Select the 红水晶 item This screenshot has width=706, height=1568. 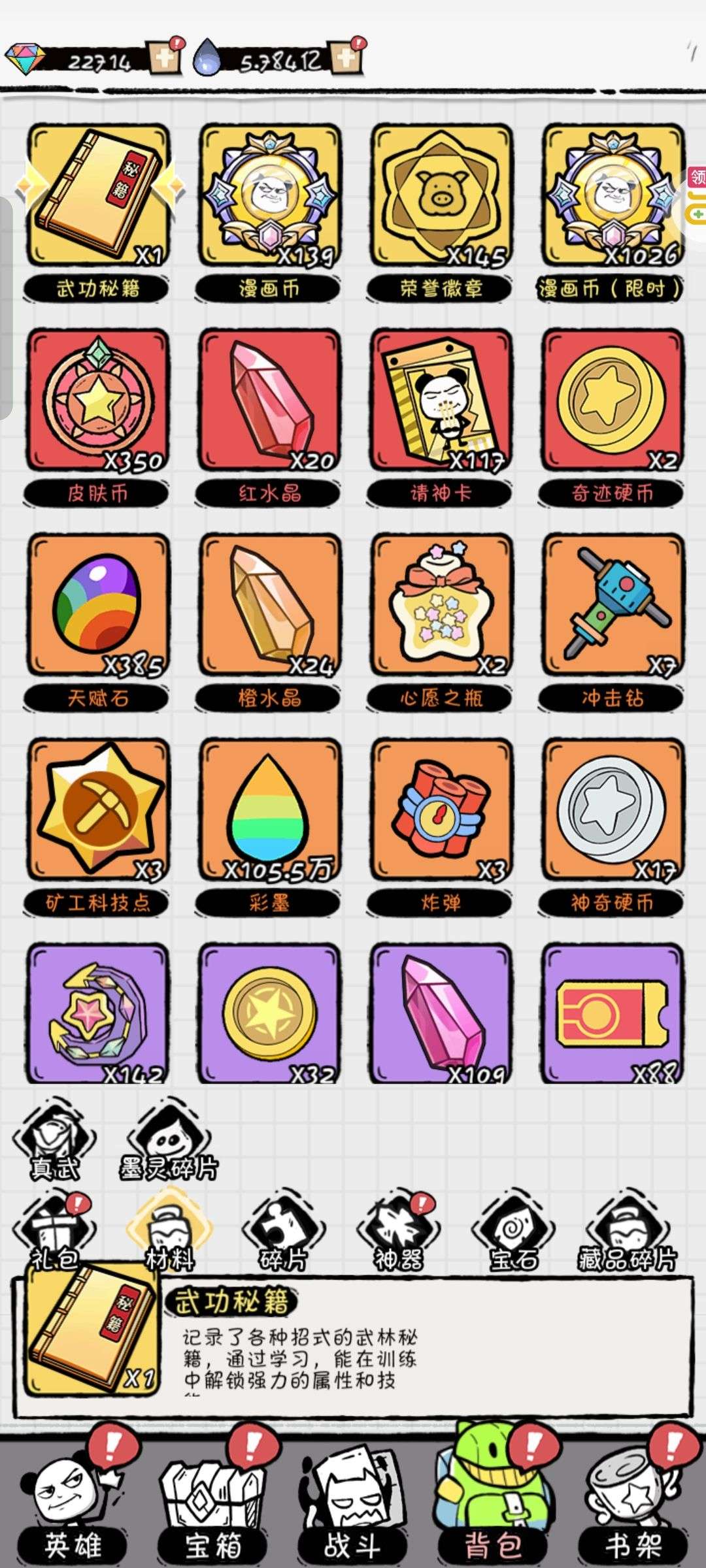coord(269,400)
